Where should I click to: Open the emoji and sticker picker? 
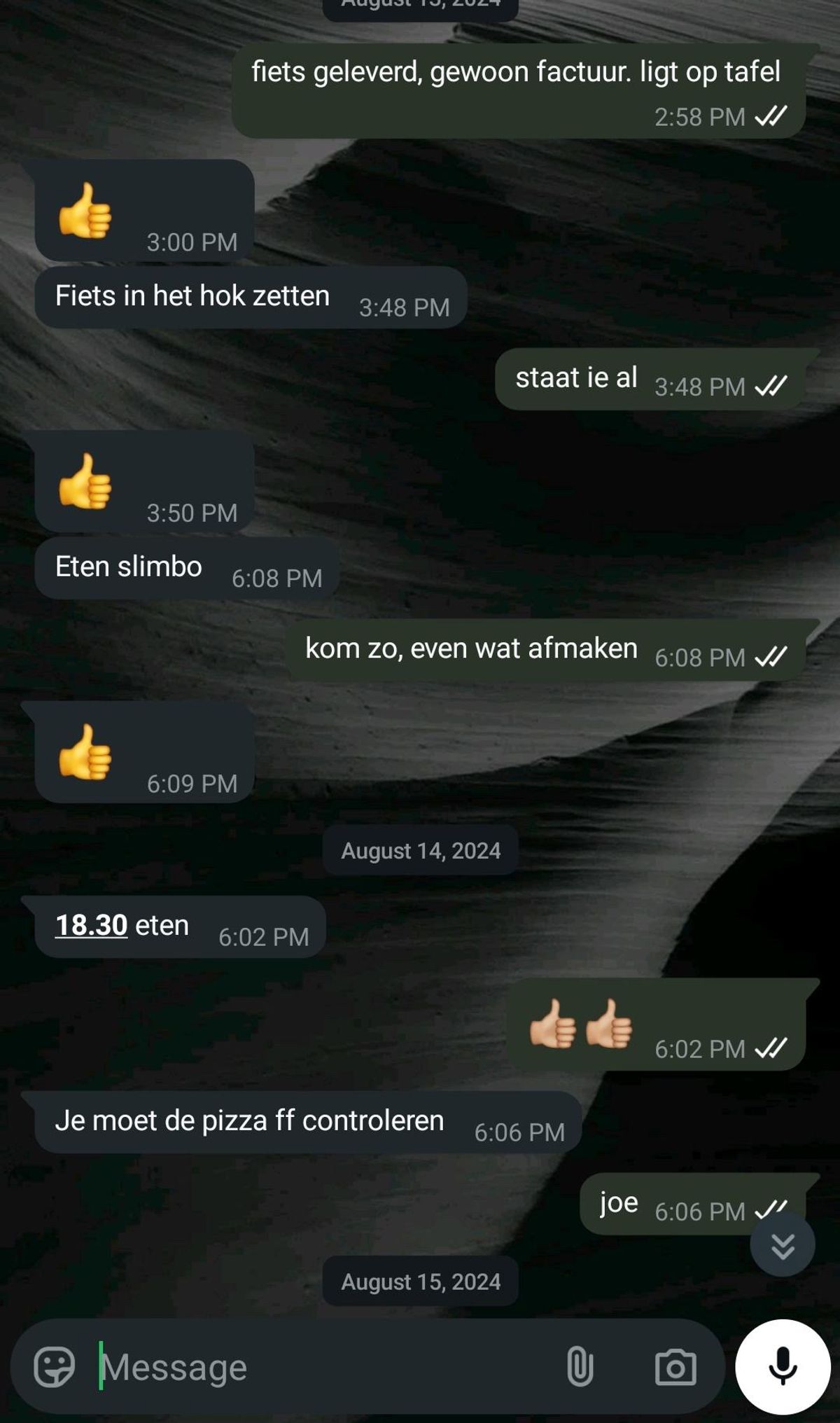tap(54, 1366)
